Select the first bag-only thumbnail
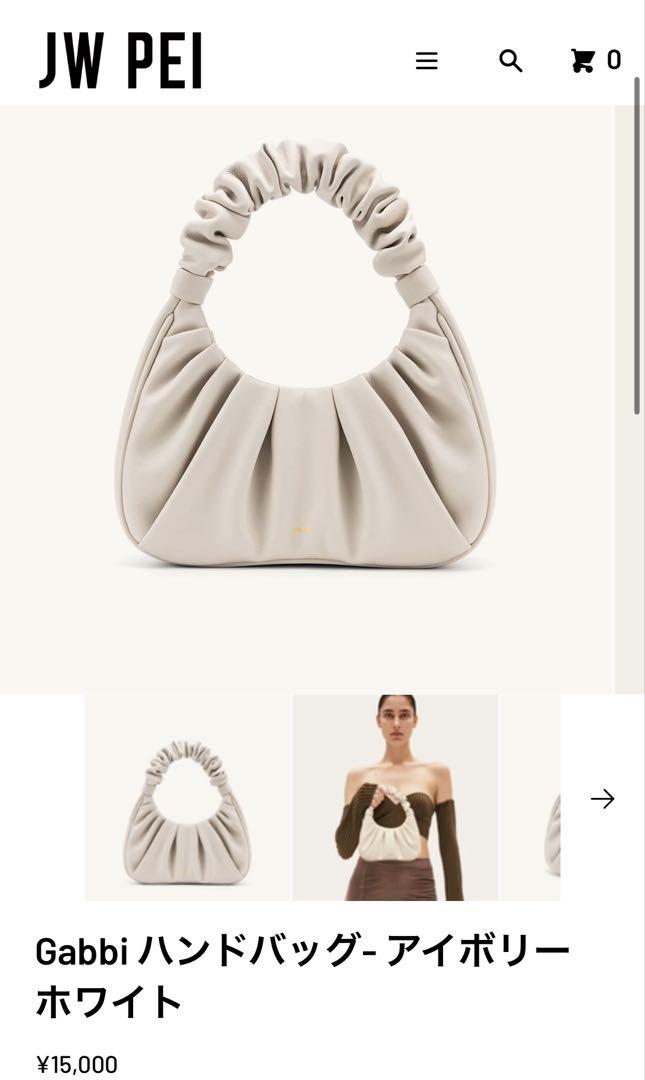 (187, 798)
